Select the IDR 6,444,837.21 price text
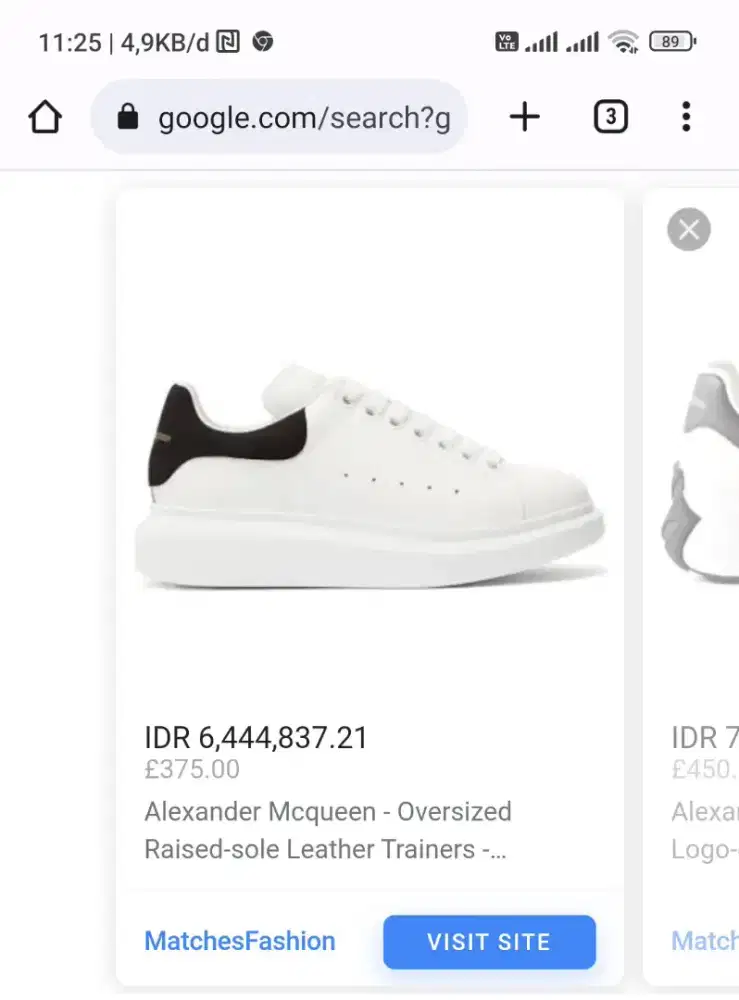739x1000 pixels. point(257,738)
